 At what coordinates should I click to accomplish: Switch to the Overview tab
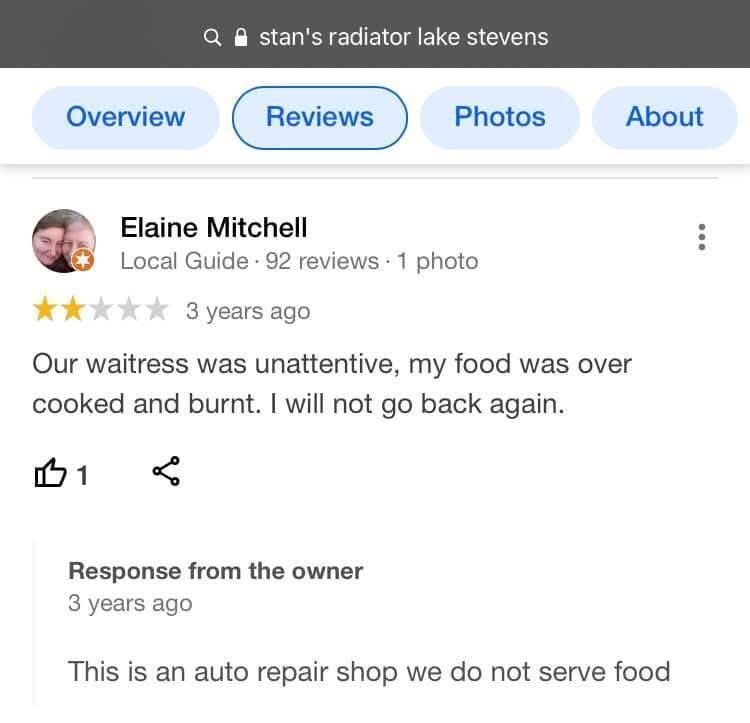(125, 117)
